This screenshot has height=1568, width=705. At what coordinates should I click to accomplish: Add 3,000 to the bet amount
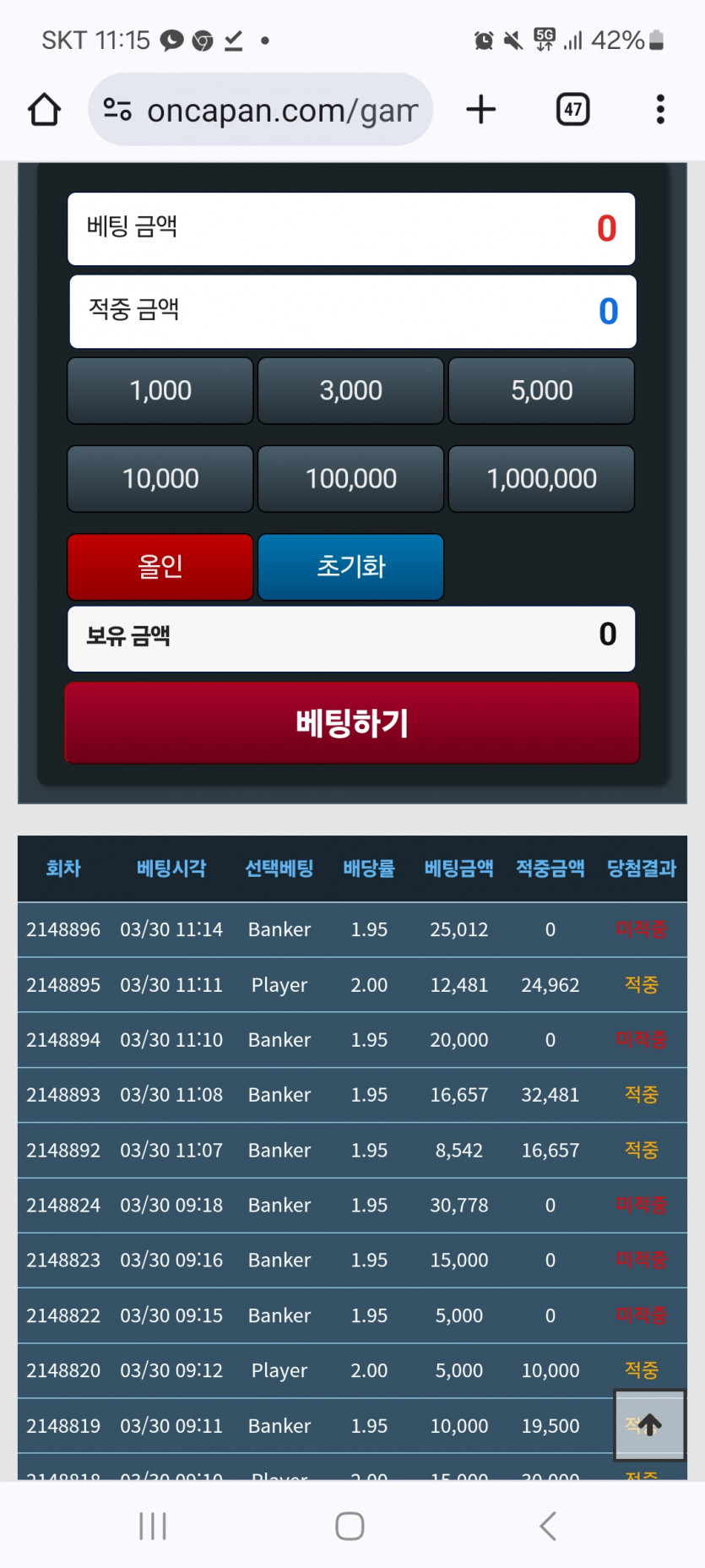[x=351, y=390]
